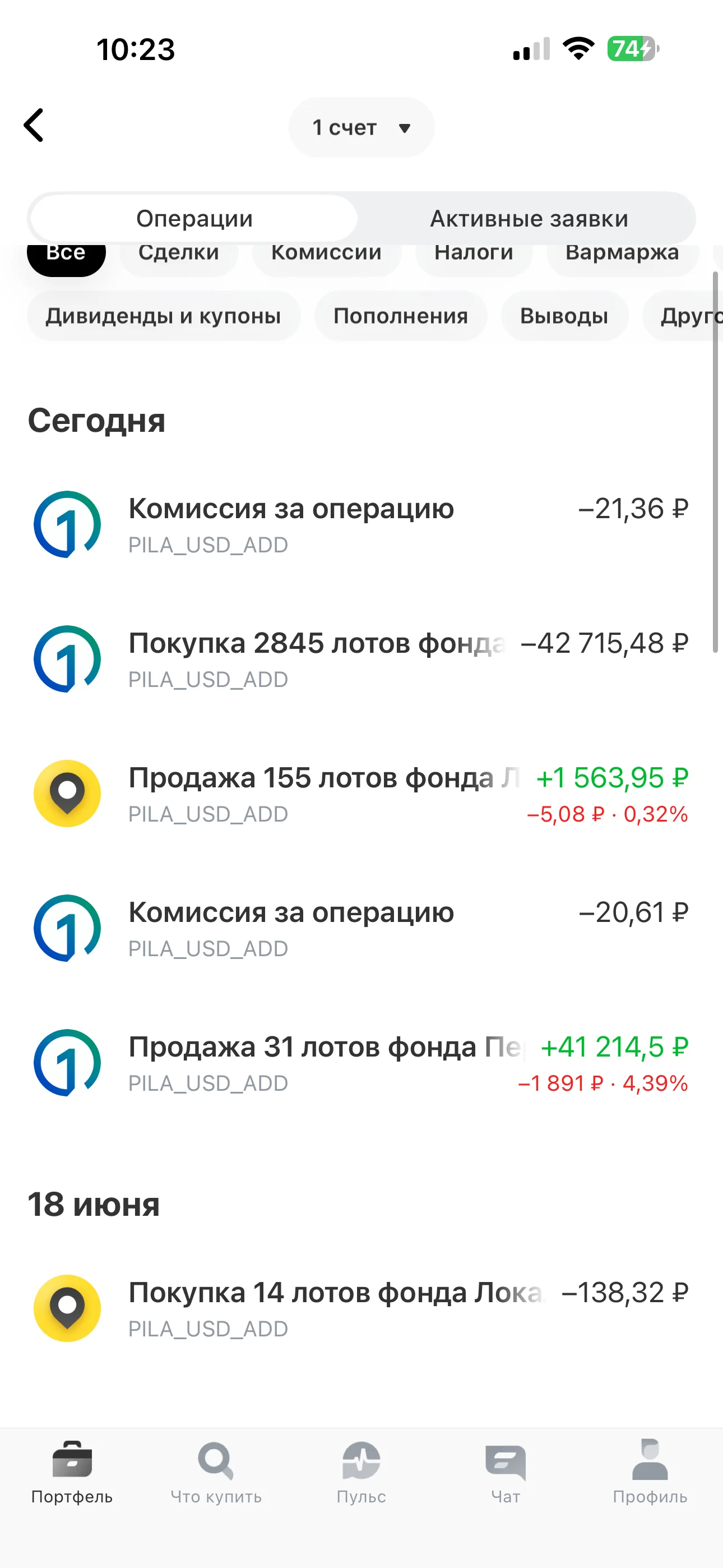Image resolution: width=723 pixels, height=1568 pixels.
Task: Select the Дивиденды и купоны filter
Action: 163,316
